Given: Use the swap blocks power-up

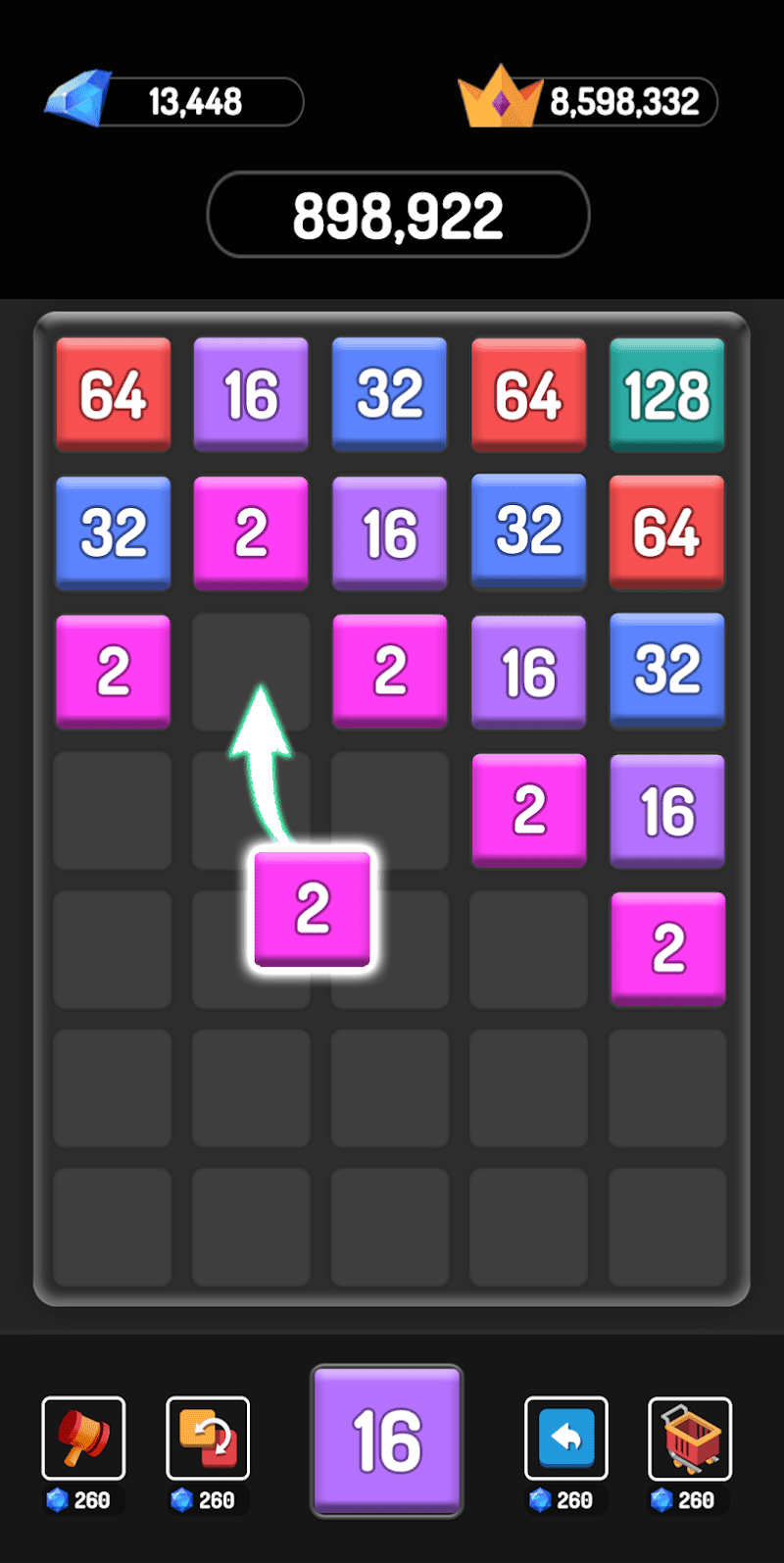Looking at the screenshot, I should point(208,1437).
